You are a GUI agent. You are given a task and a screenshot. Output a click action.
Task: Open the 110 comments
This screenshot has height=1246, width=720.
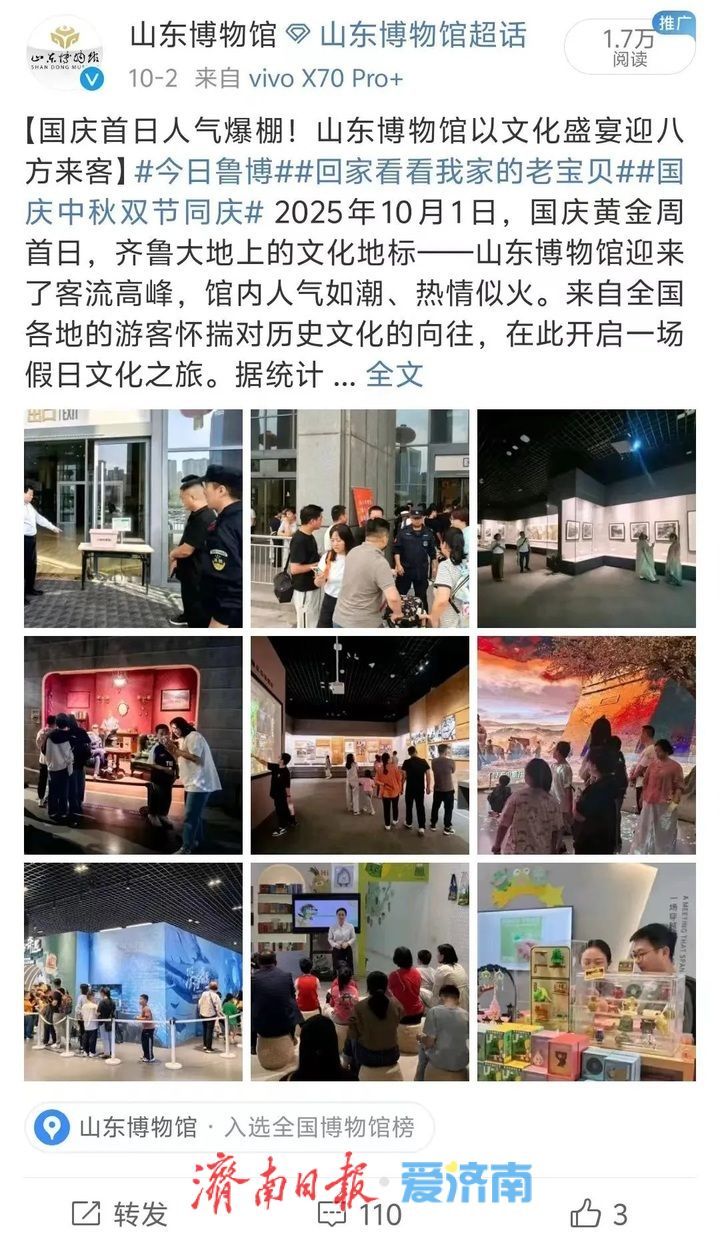click(360, 1214)
